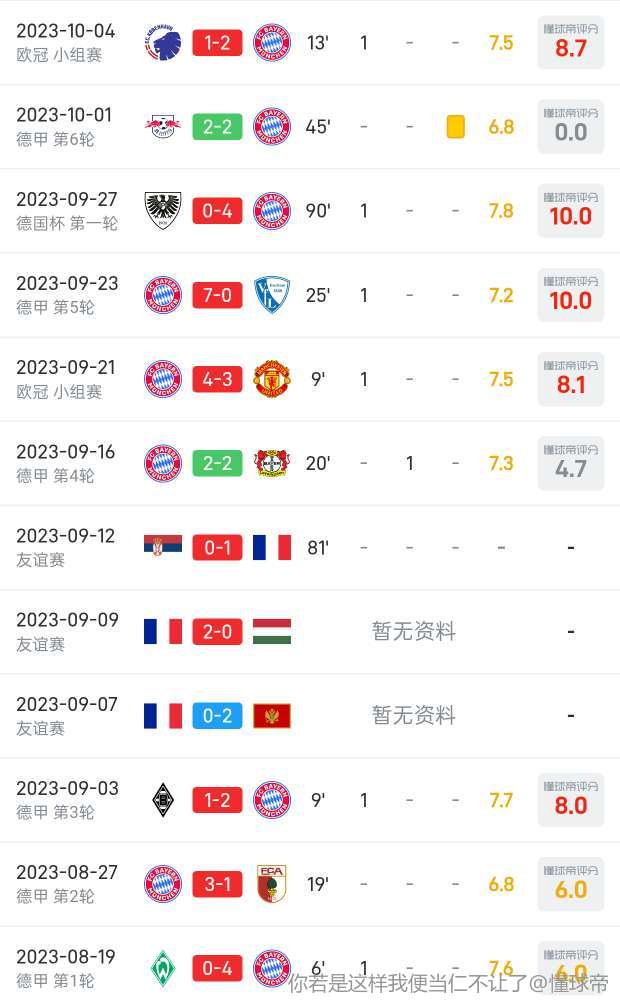Open the 2023-08-27 Bayern 3-1 match
This screenshot has height=1005, width=620.
tap(310, 884)
